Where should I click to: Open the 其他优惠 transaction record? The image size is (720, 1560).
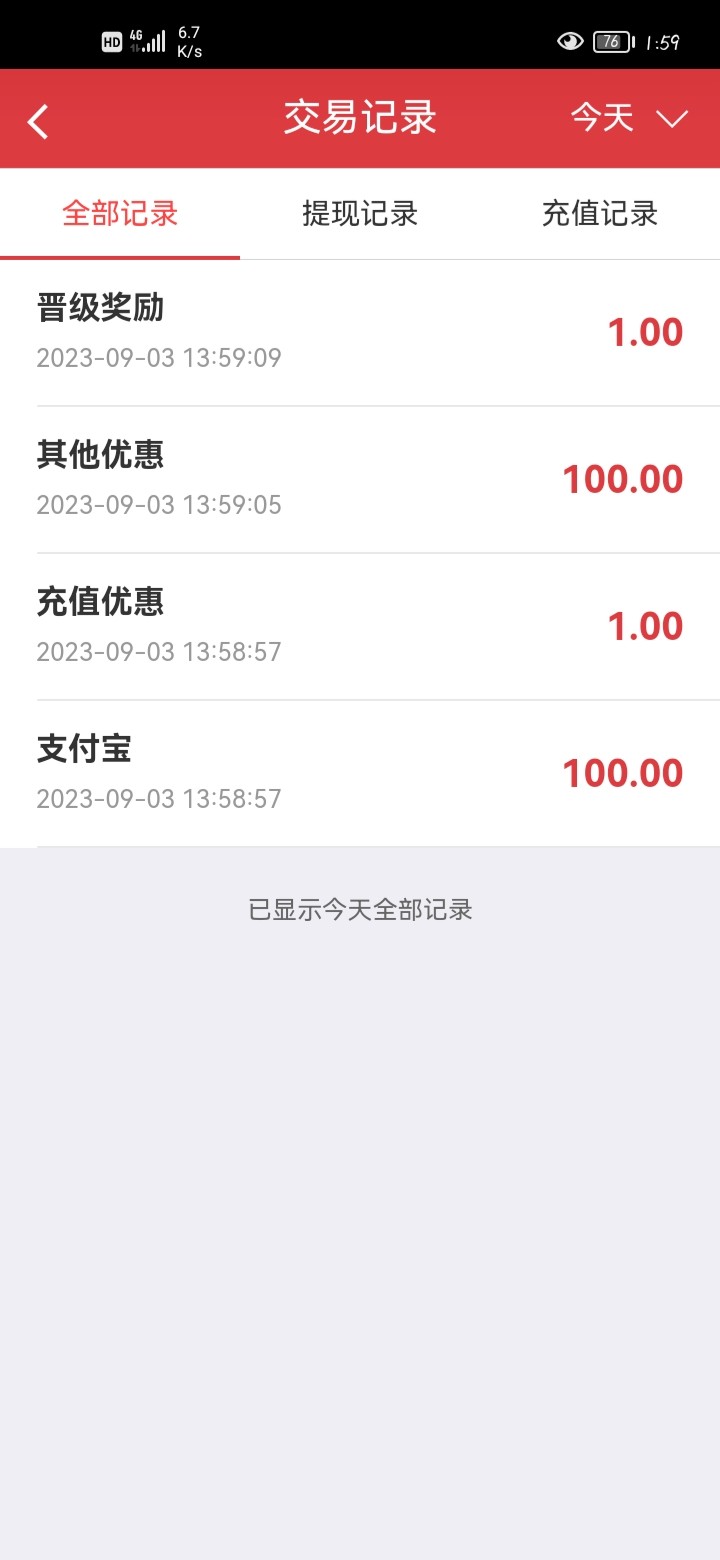point(360,479)
